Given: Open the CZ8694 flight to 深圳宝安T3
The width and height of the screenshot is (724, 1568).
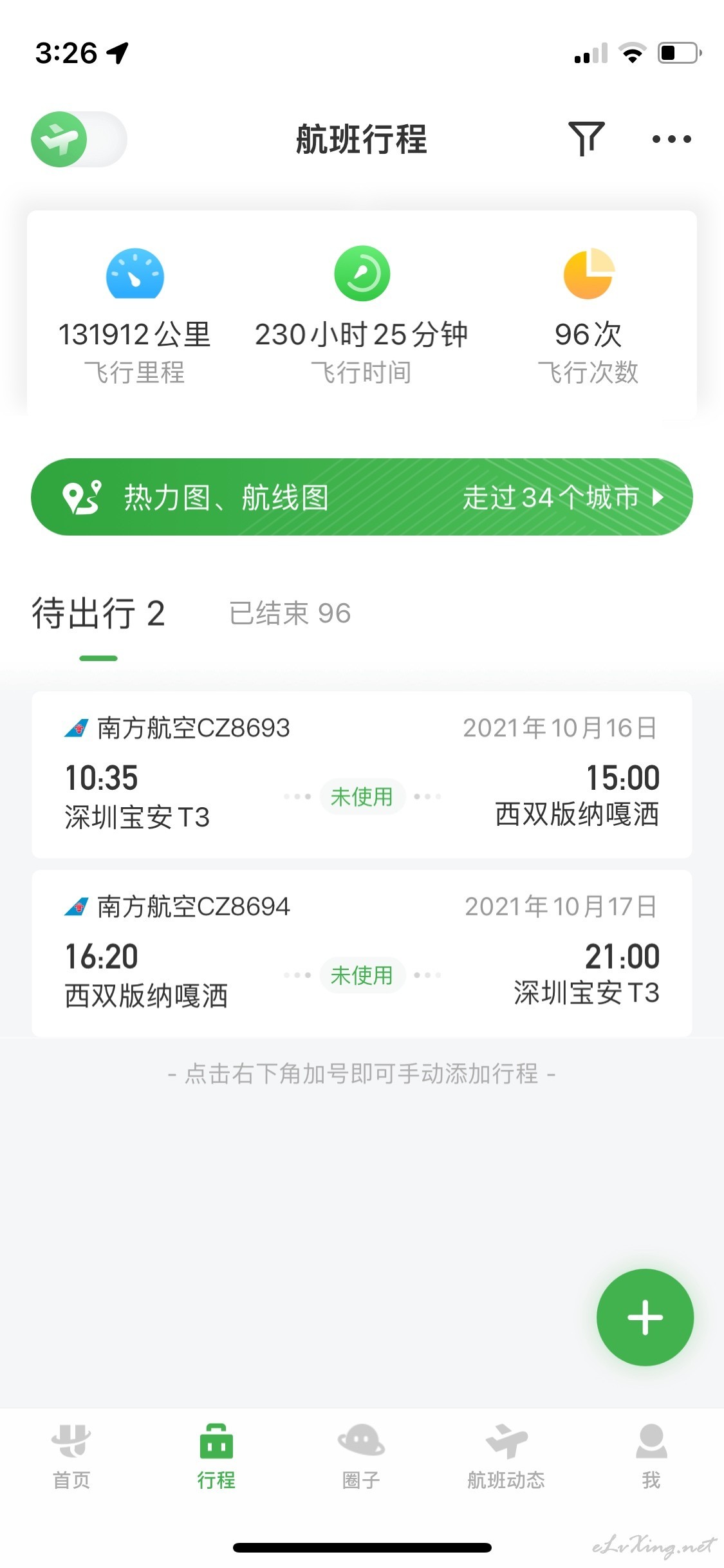Looking at the screenshot, I should point(362,953).
